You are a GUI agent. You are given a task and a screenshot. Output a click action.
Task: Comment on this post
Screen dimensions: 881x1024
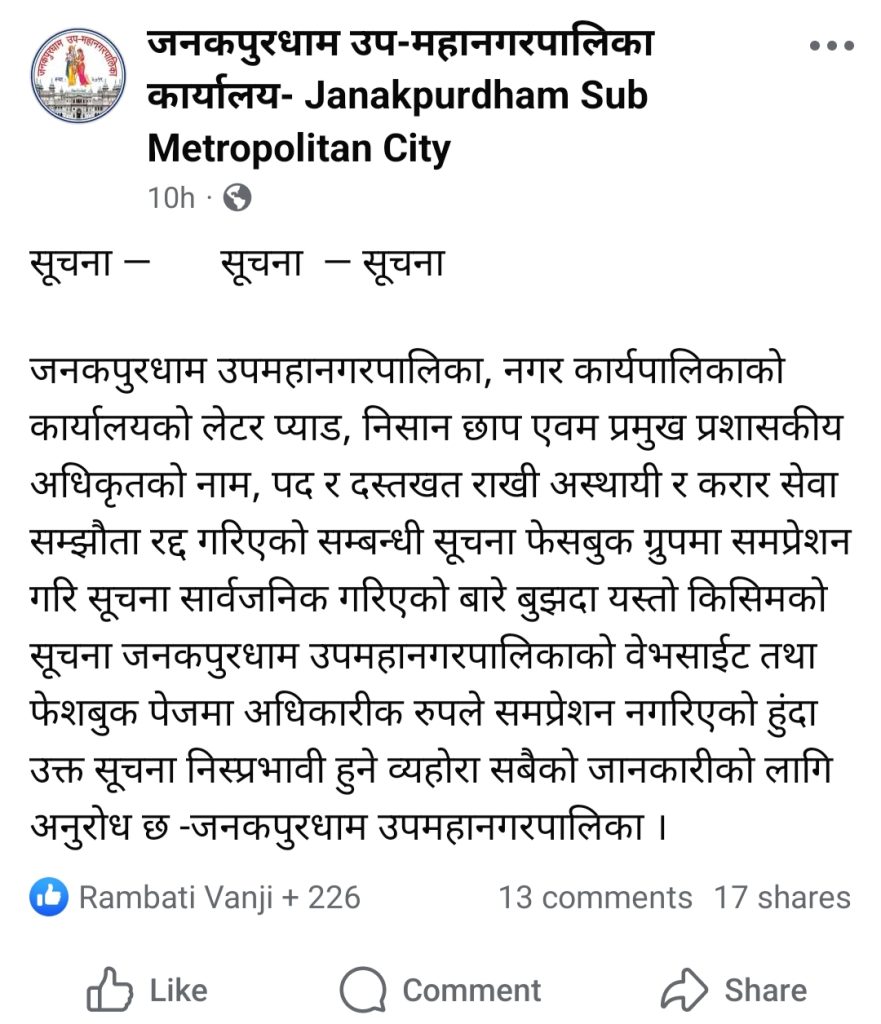pos(440,990)
